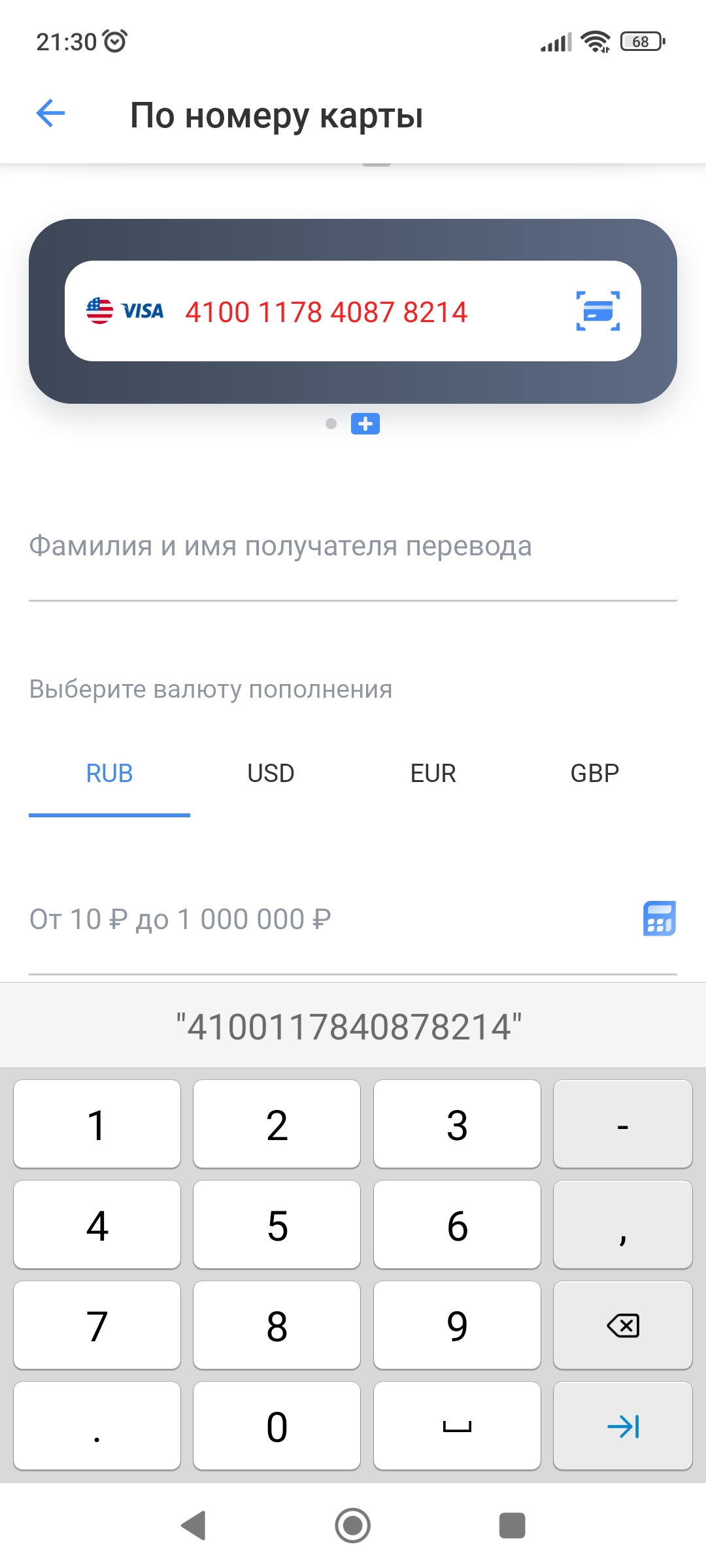Tap the space key on the keypad
The image size is (706, 1568).
click(x=457, y=1426)
